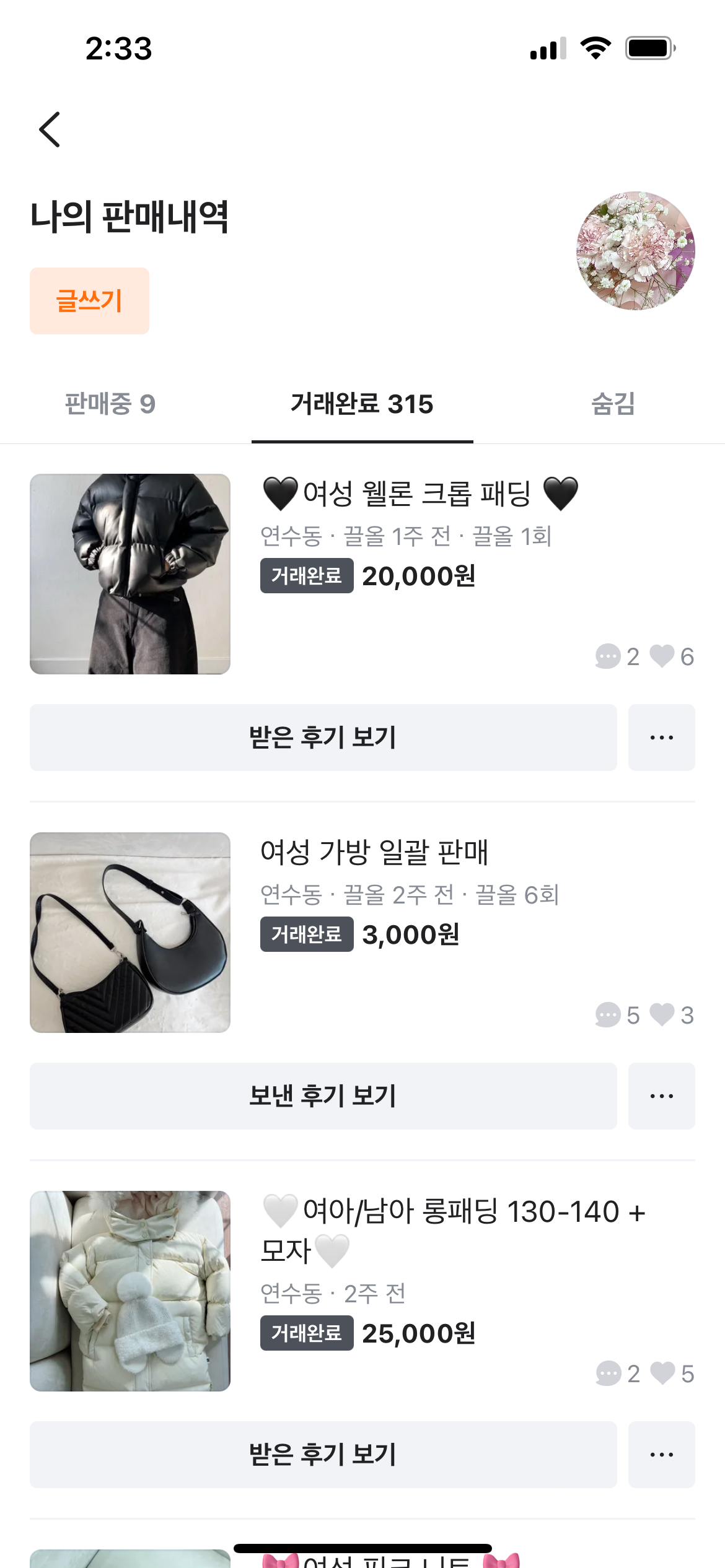Switch to the 판매중 9 tab
725x1568 pixels.
[110, 404]
